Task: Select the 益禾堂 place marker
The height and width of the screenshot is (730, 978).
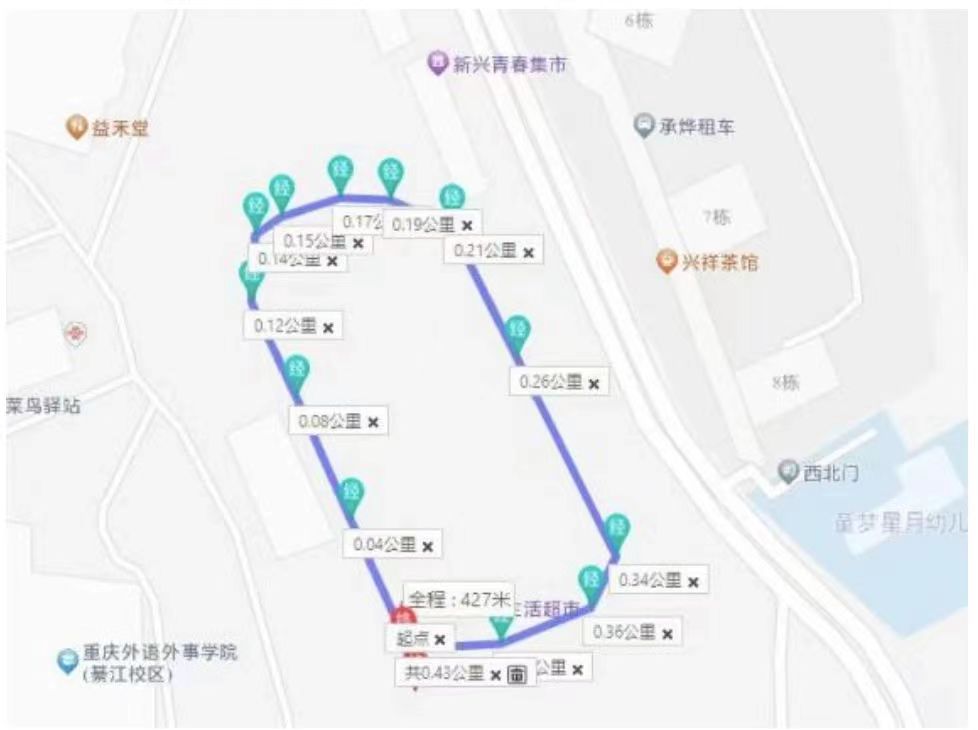Action: point(77,127)
